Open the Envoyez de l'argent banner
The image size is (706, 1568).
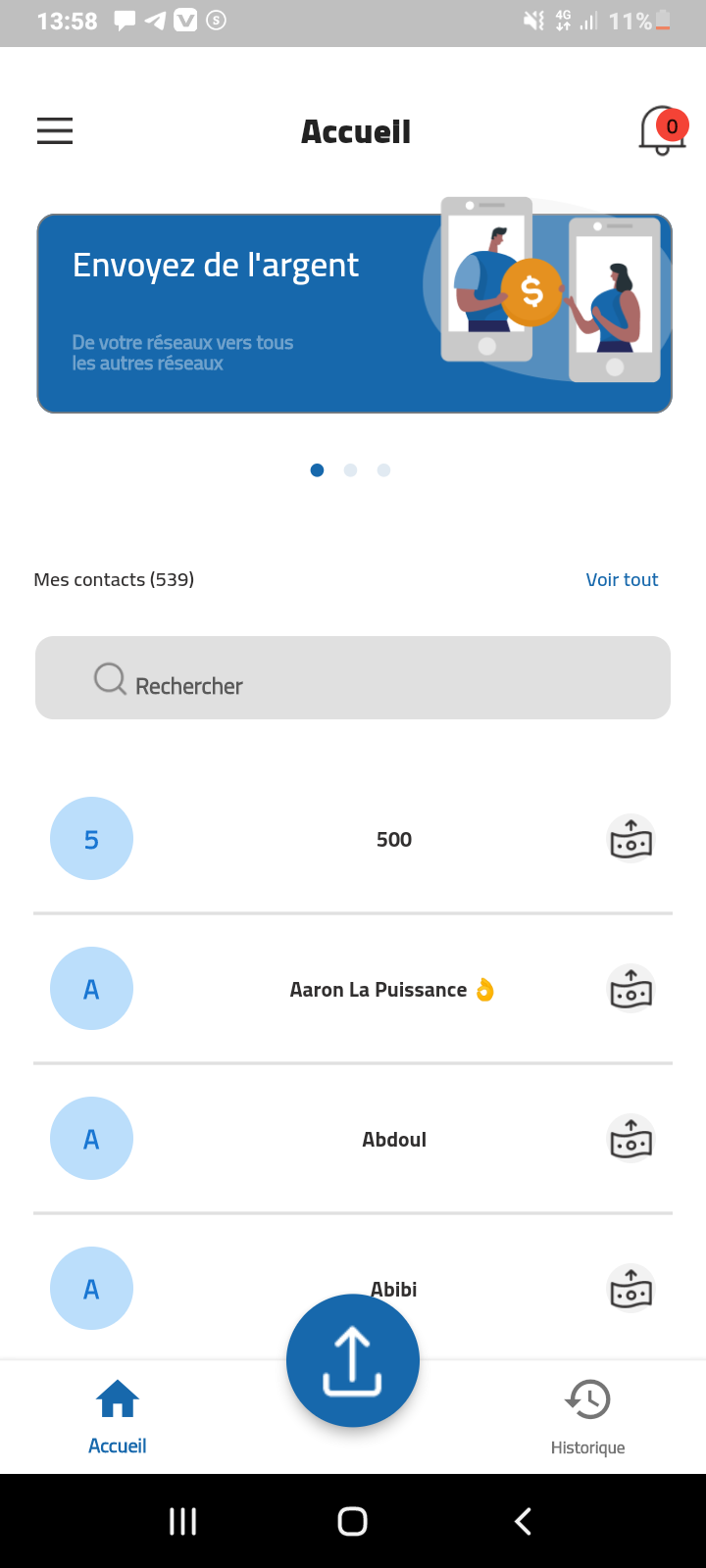354,314
